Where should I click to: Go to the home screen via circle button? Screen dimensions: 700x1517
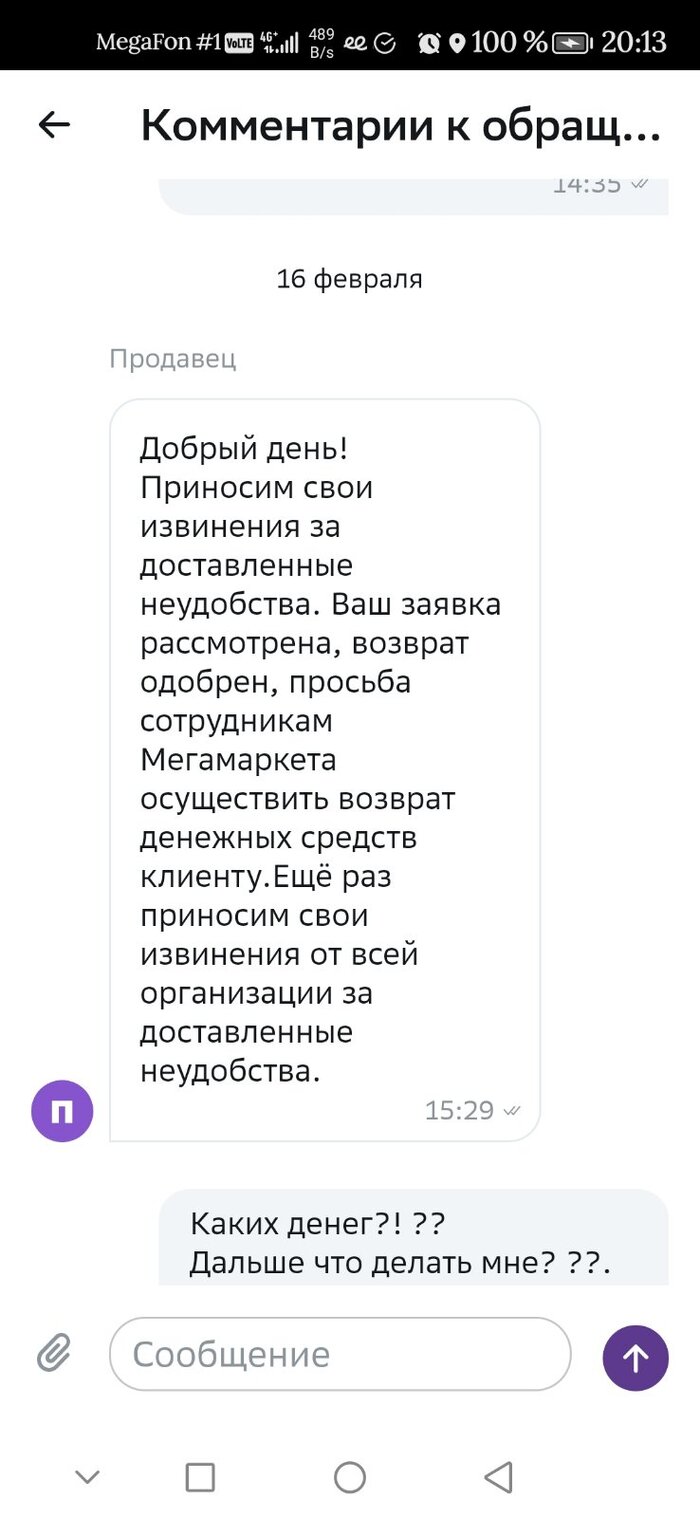[350, 1476]
